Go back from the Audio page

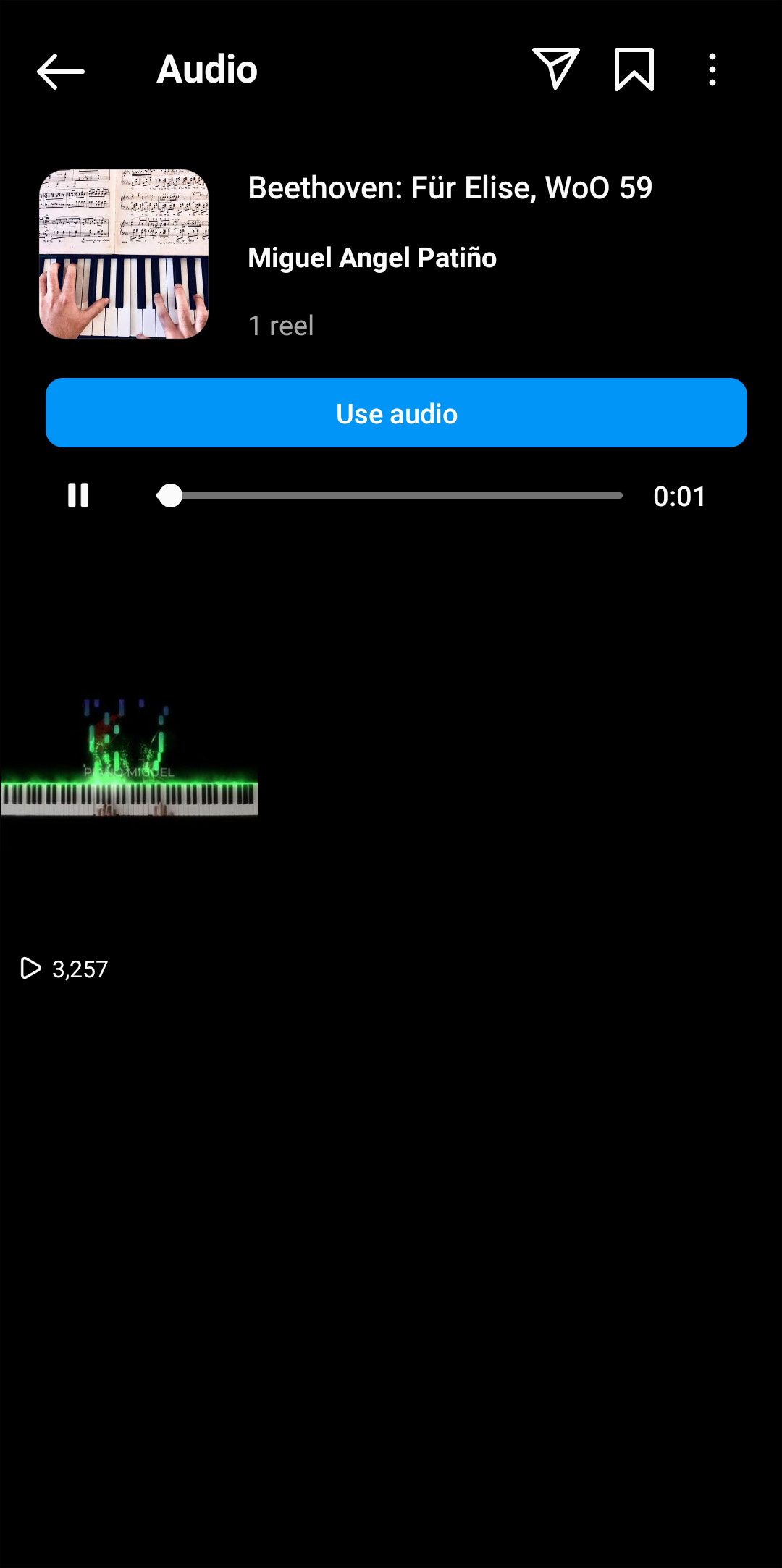61,71
